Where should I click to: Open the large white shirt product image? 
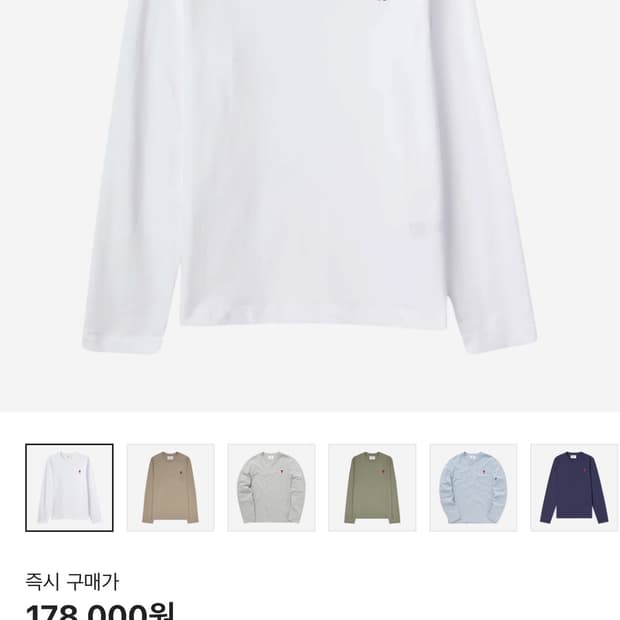coord(310,206)
